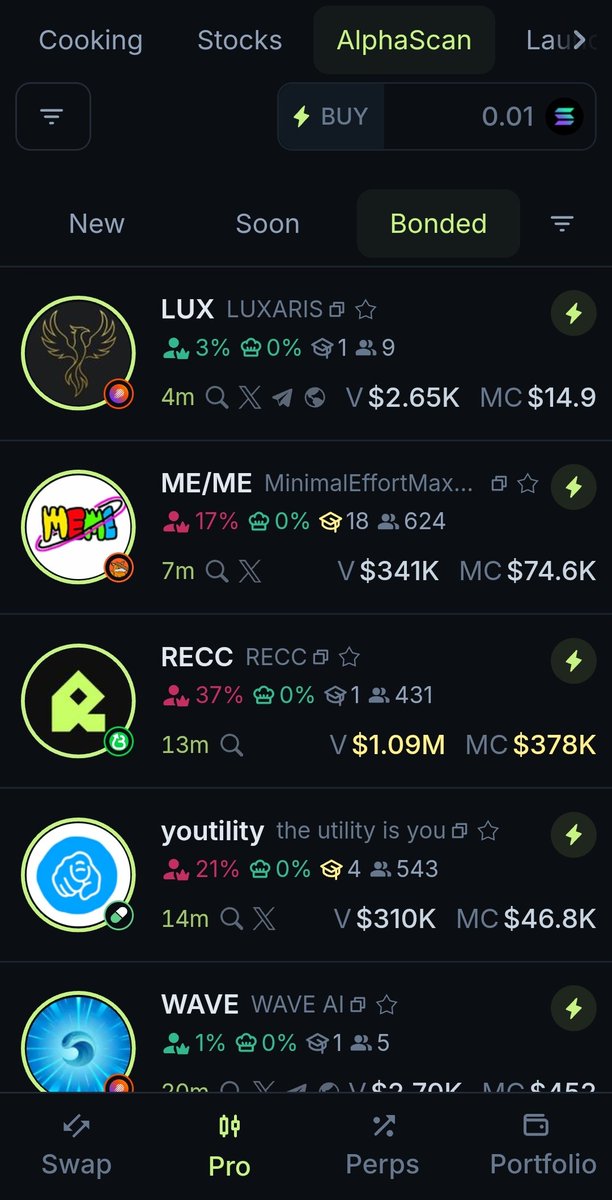Open the X link for youtility
612x1200 pixels.
tap(264, 919)
